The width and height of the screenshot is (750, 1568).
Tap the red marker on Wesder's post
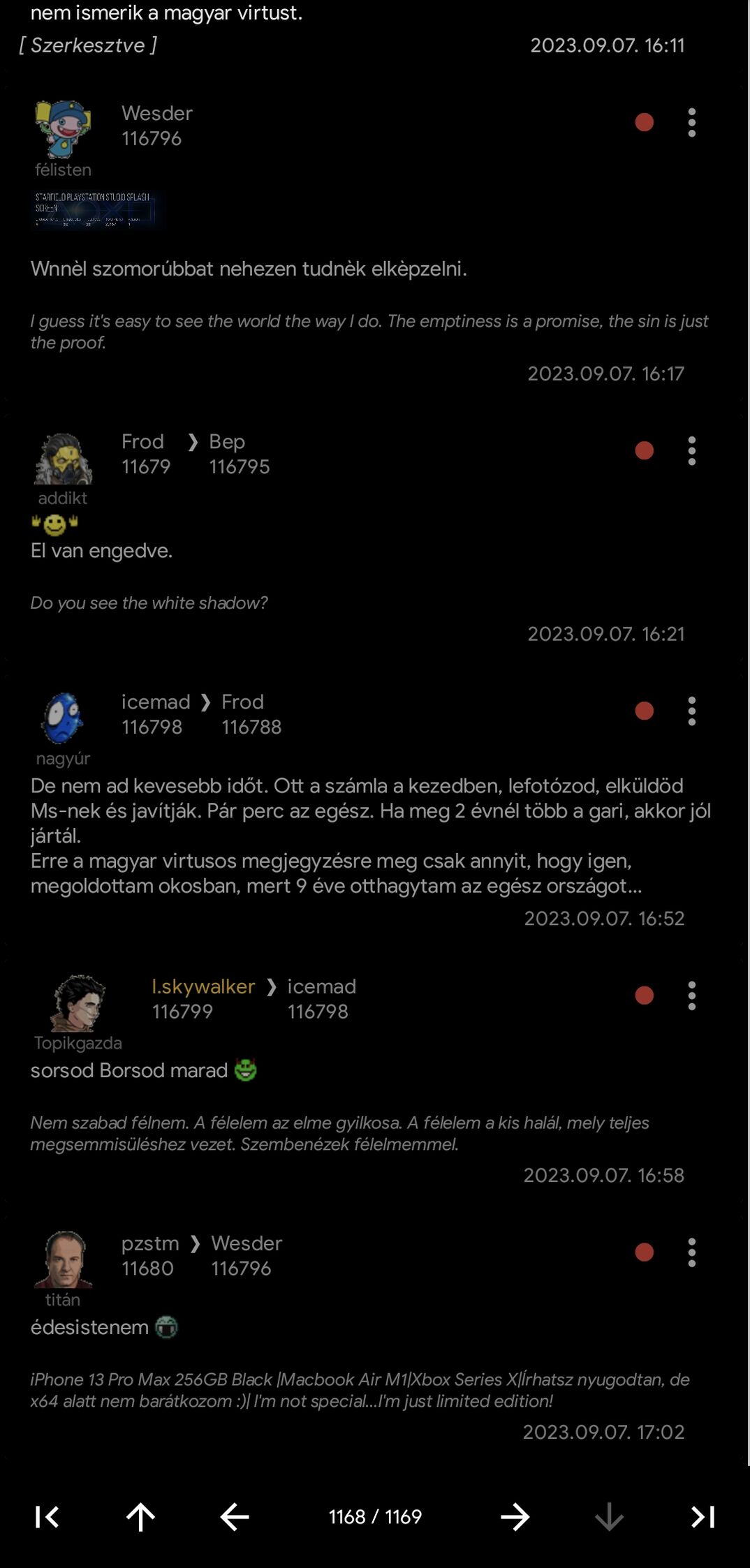644,123
